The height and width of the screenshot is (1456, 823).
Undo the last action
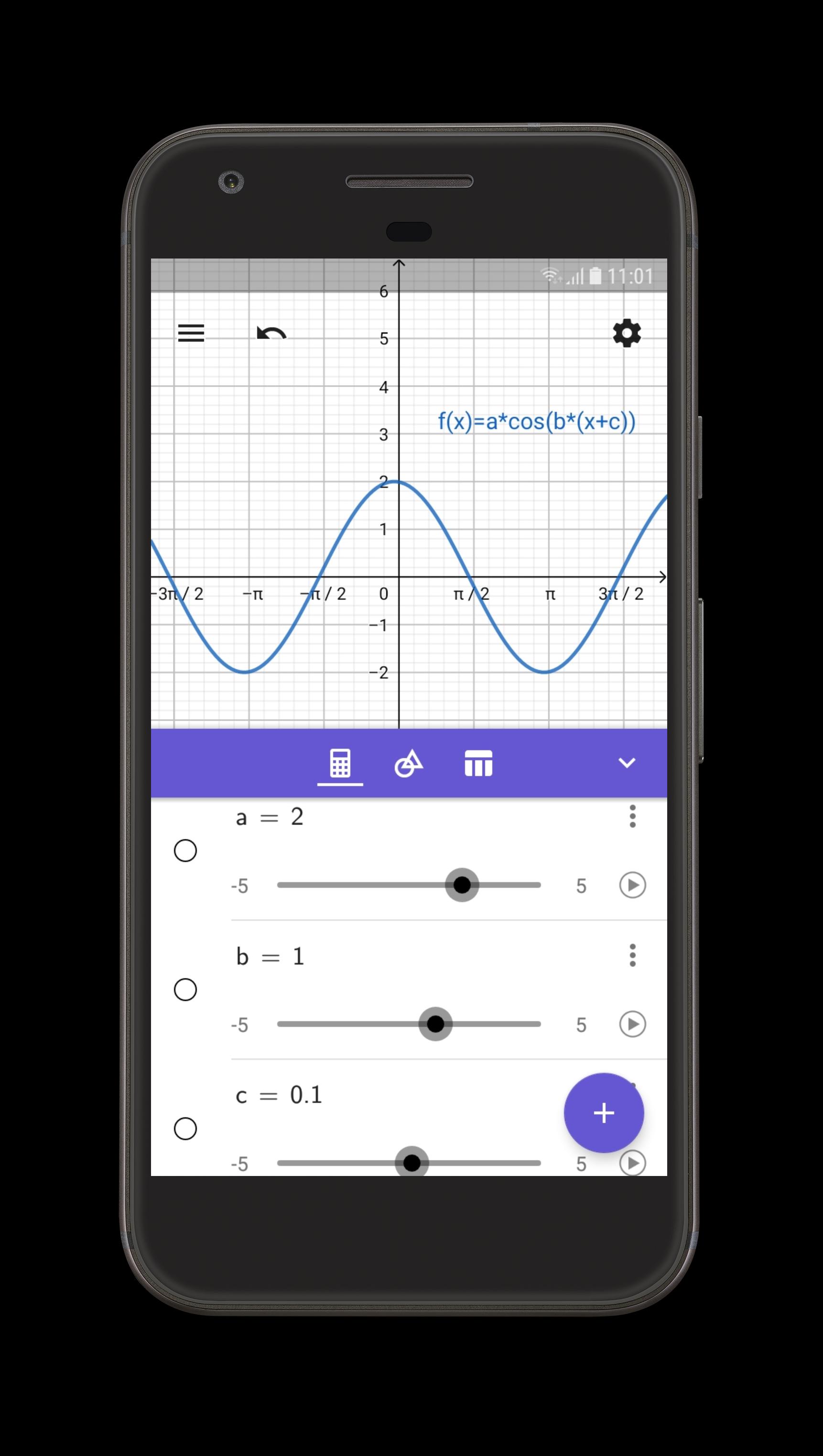[272, 333]
